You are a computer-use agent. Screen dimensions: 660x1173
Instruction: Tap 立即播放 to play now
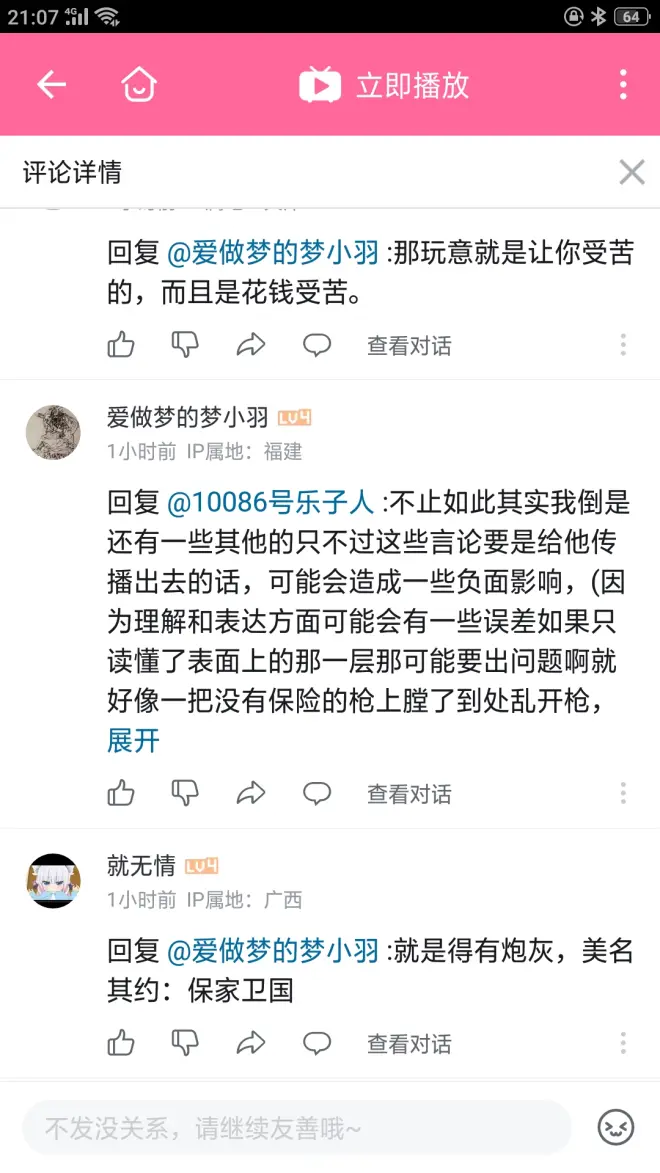[x=385, y=85]
